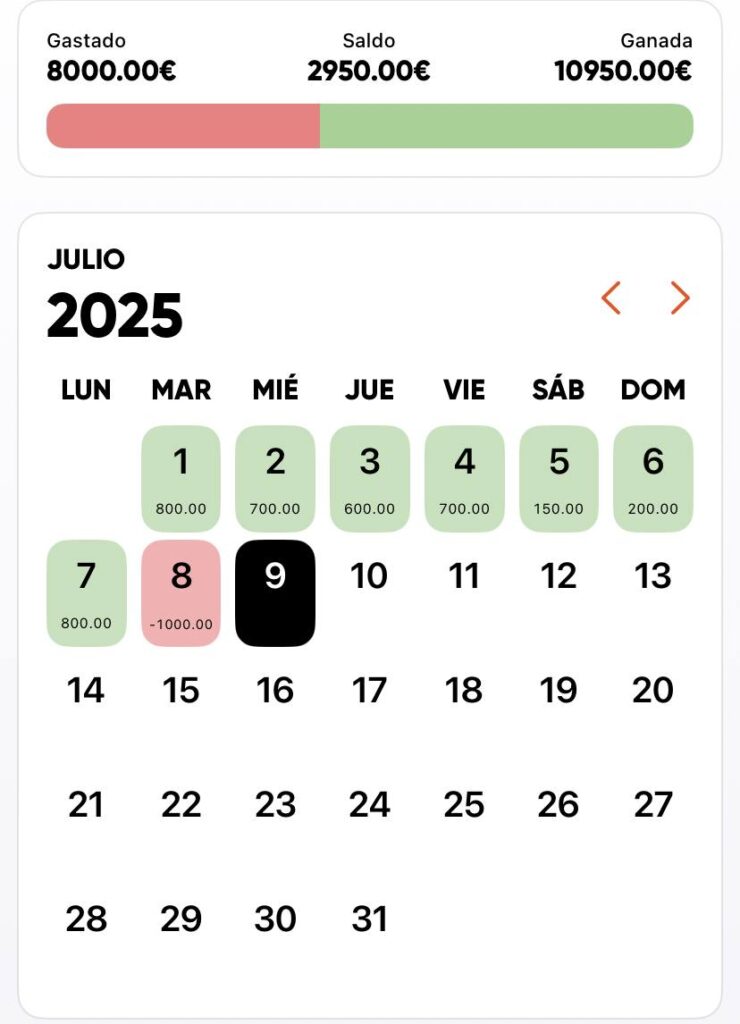The height and width of the screenshot is (1024, 740).
Task: Select July 31 in the calendar
Action: [x=370, y=919]
